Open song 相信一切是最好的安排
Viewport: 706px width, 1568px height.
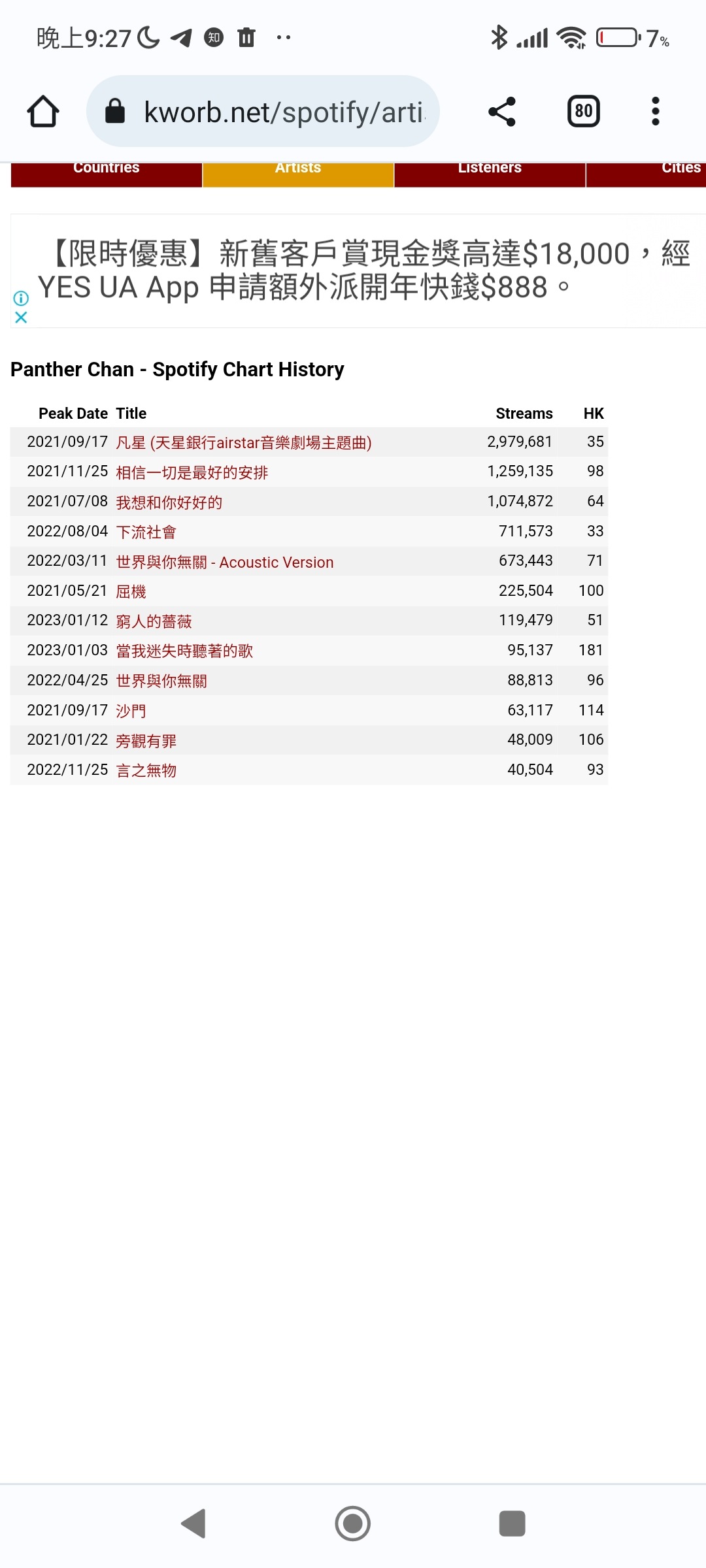click(x=192, y=472)
